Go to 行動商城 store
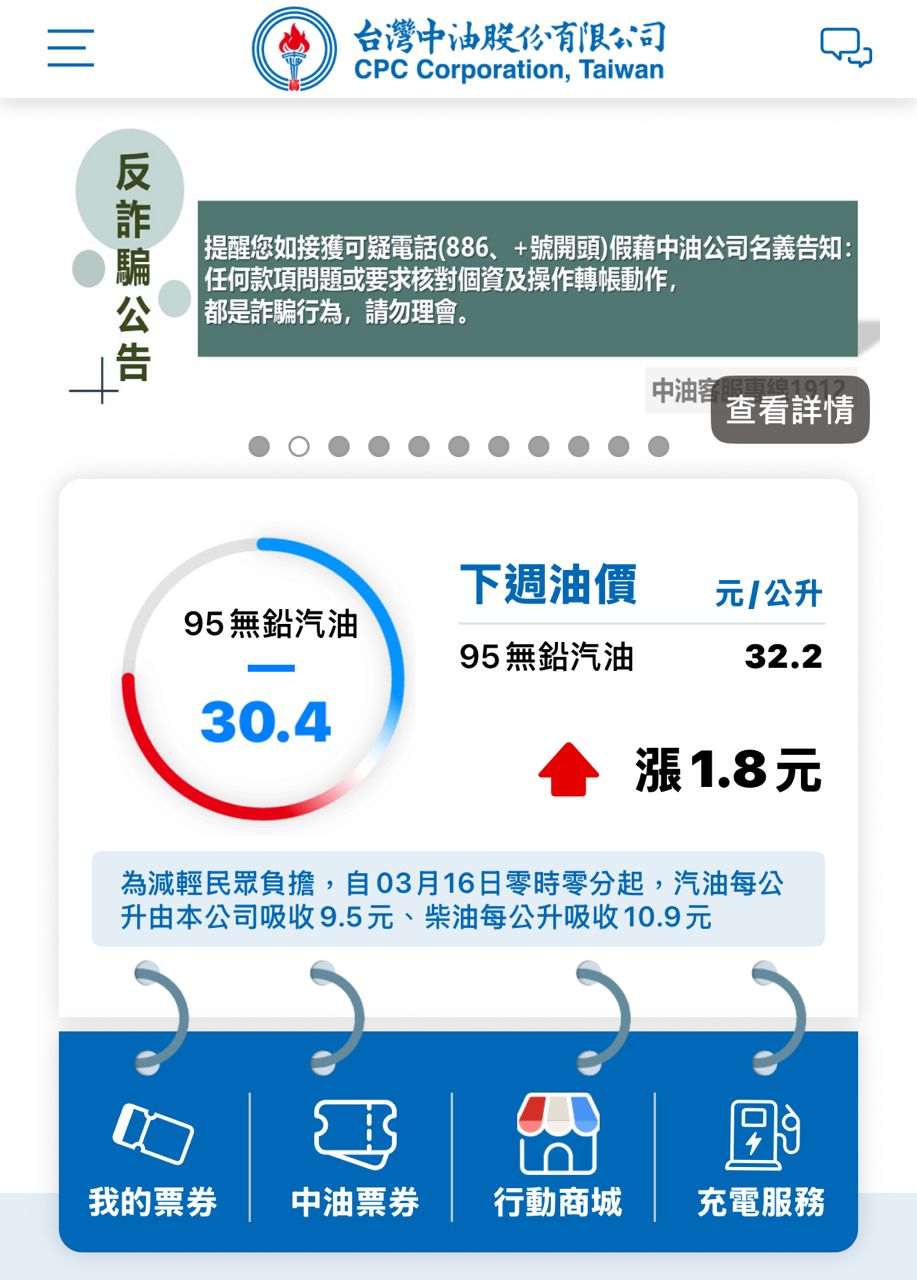This screenshot has height=1280, width=917. pyautogui.click(x=557, y=1158)
